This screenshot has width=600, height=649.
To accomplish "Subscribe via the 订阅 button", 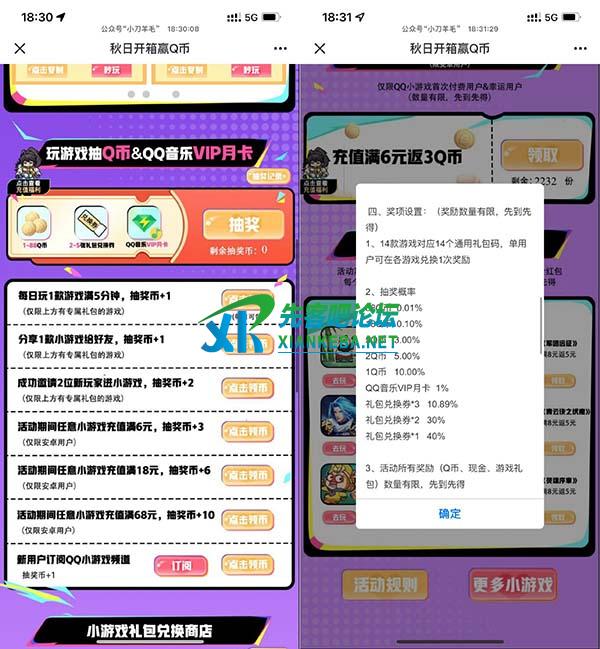I will tap(182, 564).
